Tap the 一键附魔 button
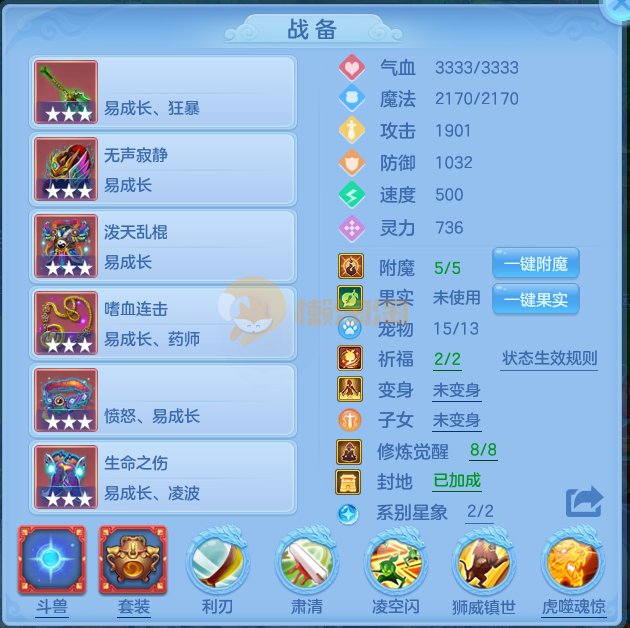The width and height of the screenshot is (630, 628). tap(535, 264)
